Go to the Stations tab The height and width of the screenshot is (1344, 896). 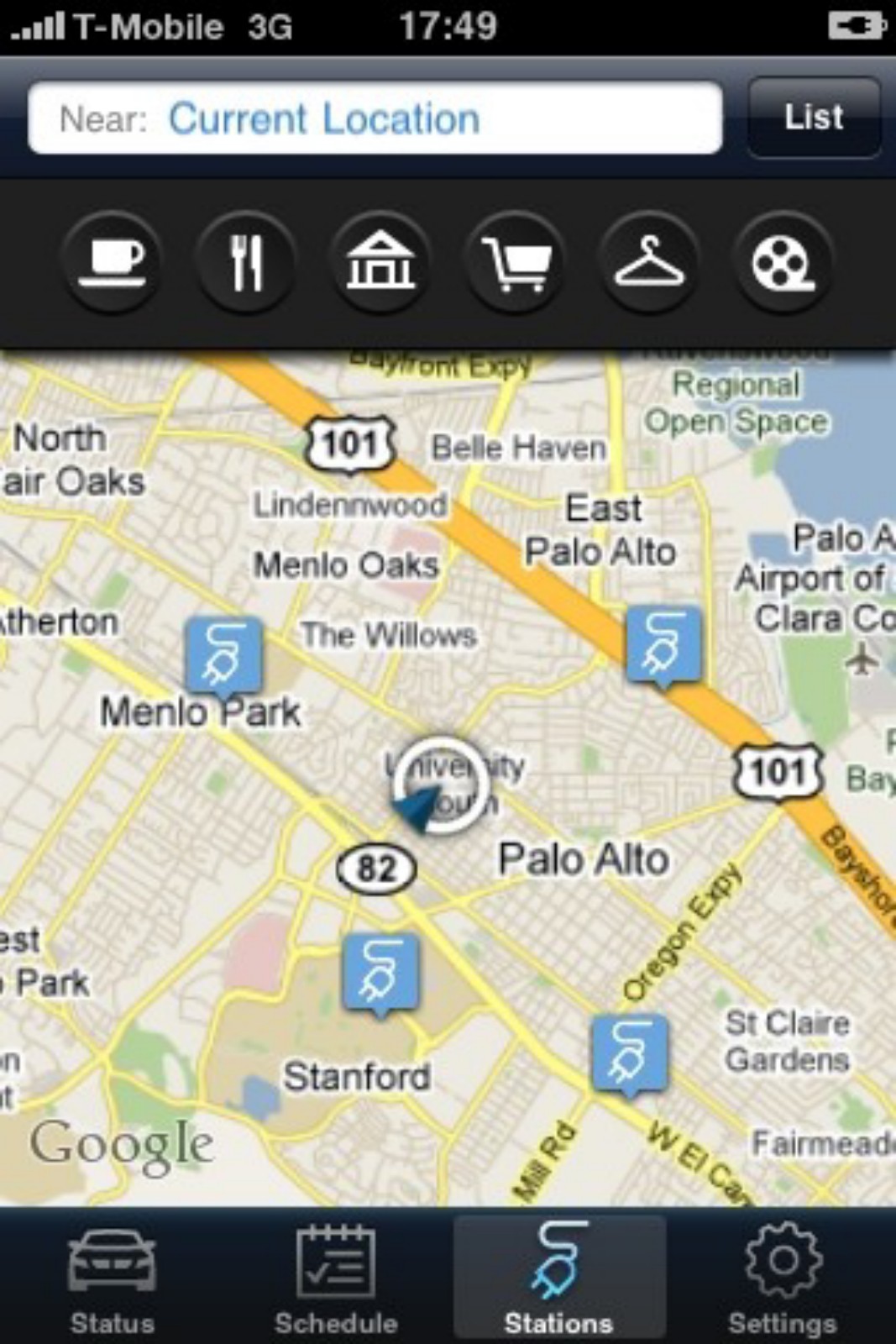[x=559, y=1278]
